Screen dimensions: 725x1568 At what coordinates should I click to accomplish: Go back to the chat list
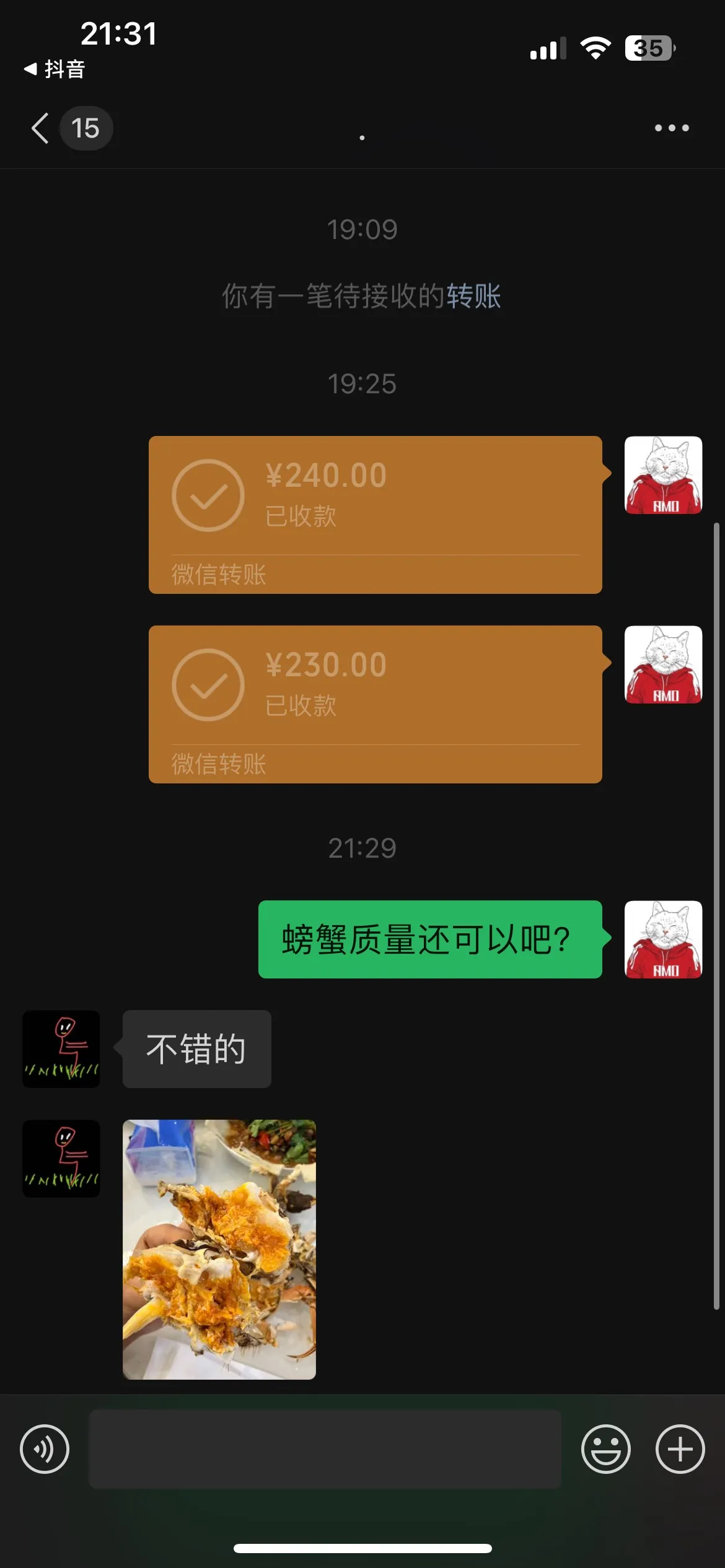(41, 128)
